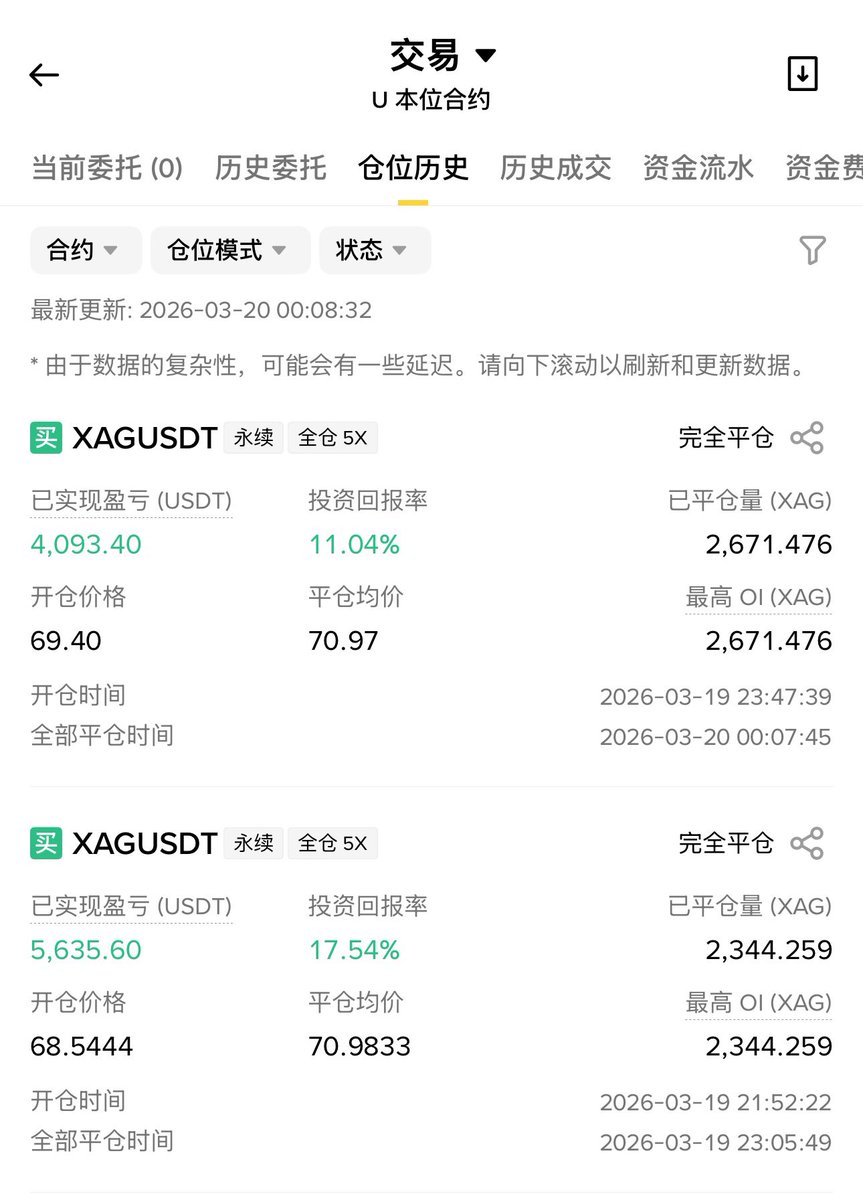Viewport: 863px width, 1200px height.
Task: Share the XAGUSDT position with 17.54% return
Action: coord(807,843)
